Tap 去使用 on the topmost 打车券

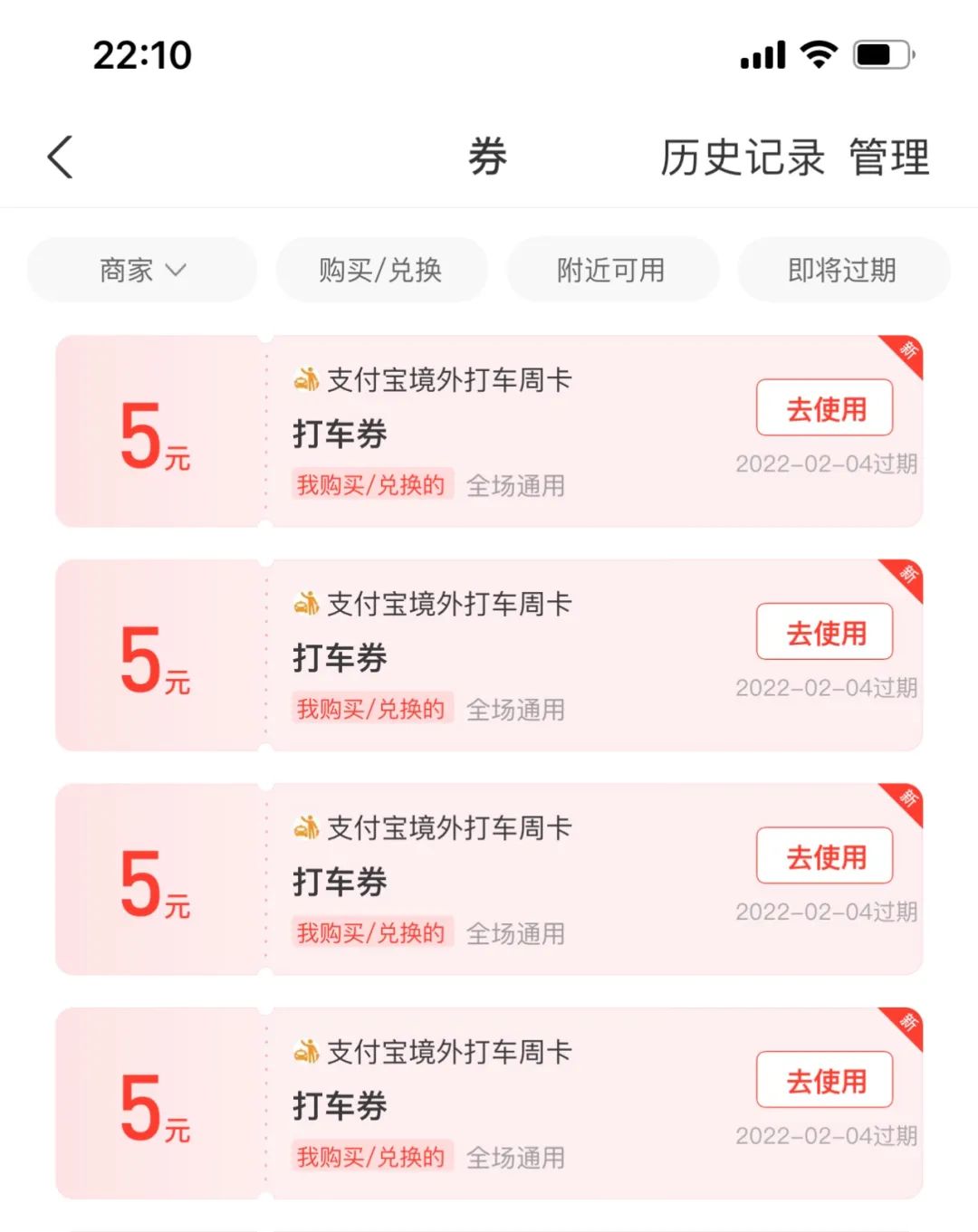point(825,408)
